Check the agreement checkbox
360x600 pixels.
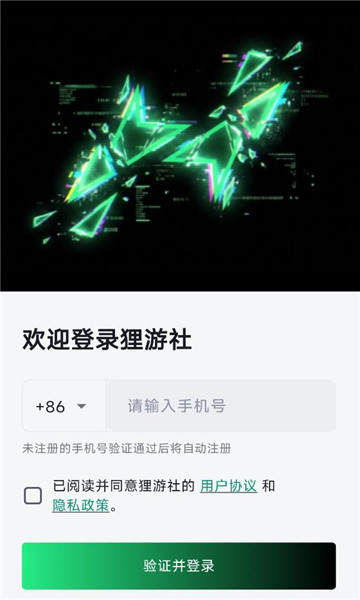coord(33,496)
